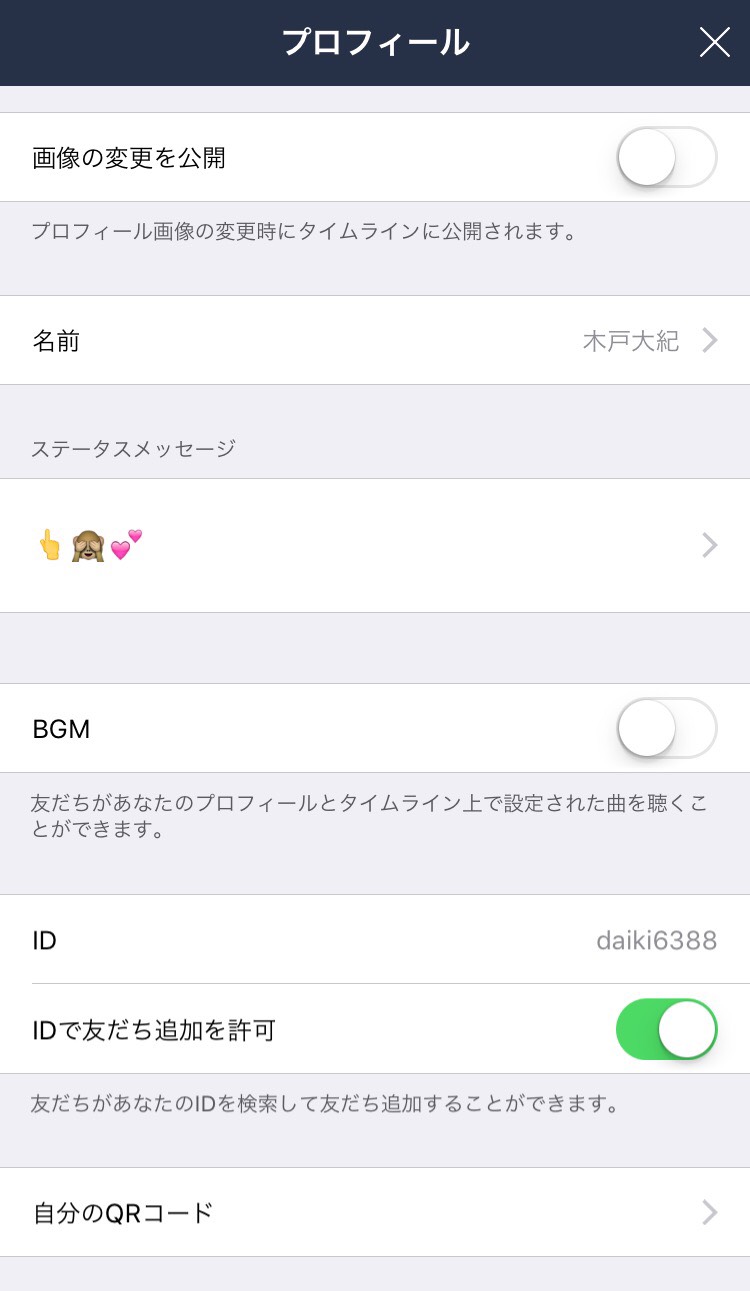This screenshot has width=750, height=1291.
Task: Close the プロフィール screen
Action: [x=714, y=42]
